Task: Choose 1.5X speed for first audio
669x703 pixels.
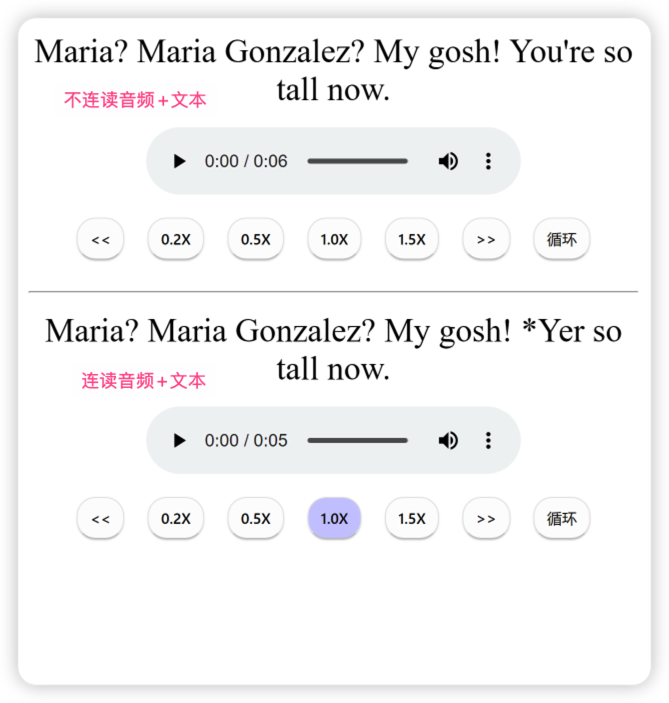Action: point(411,239)
